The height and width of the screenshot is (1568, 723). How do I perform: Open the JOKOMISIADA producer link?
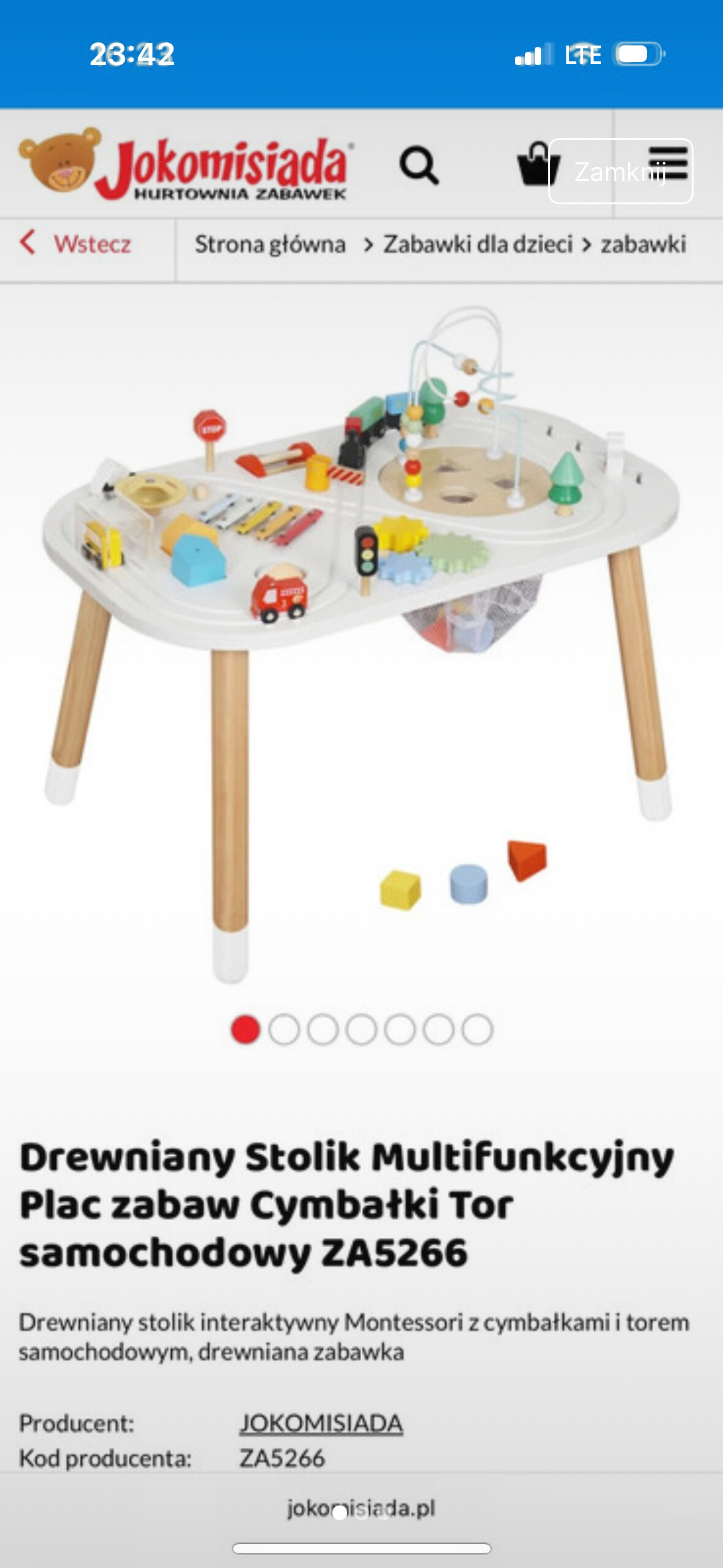click(x=321, y=1423)
